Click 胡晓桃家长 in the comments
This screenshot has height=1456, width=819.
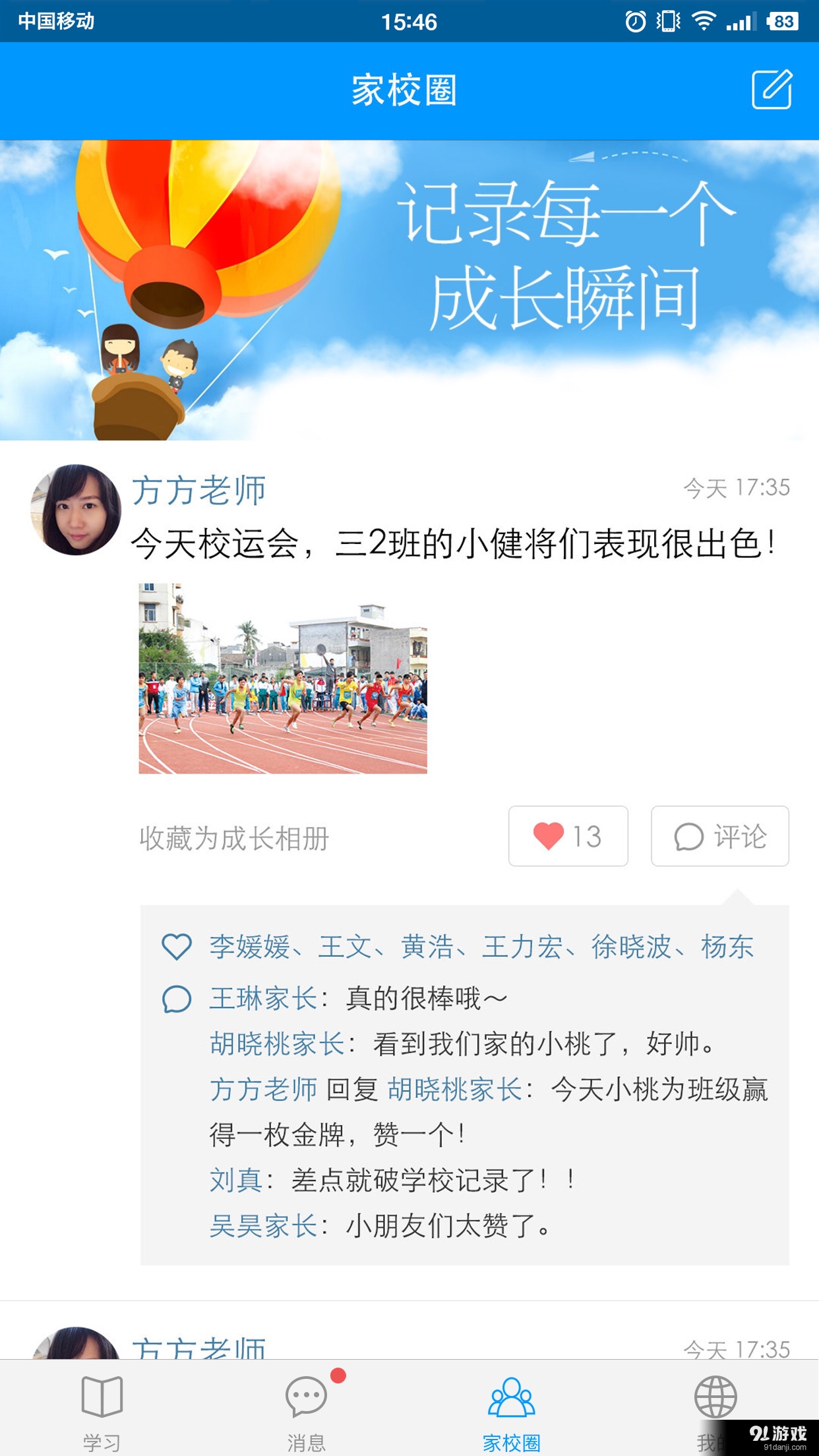pos(274,1045)
